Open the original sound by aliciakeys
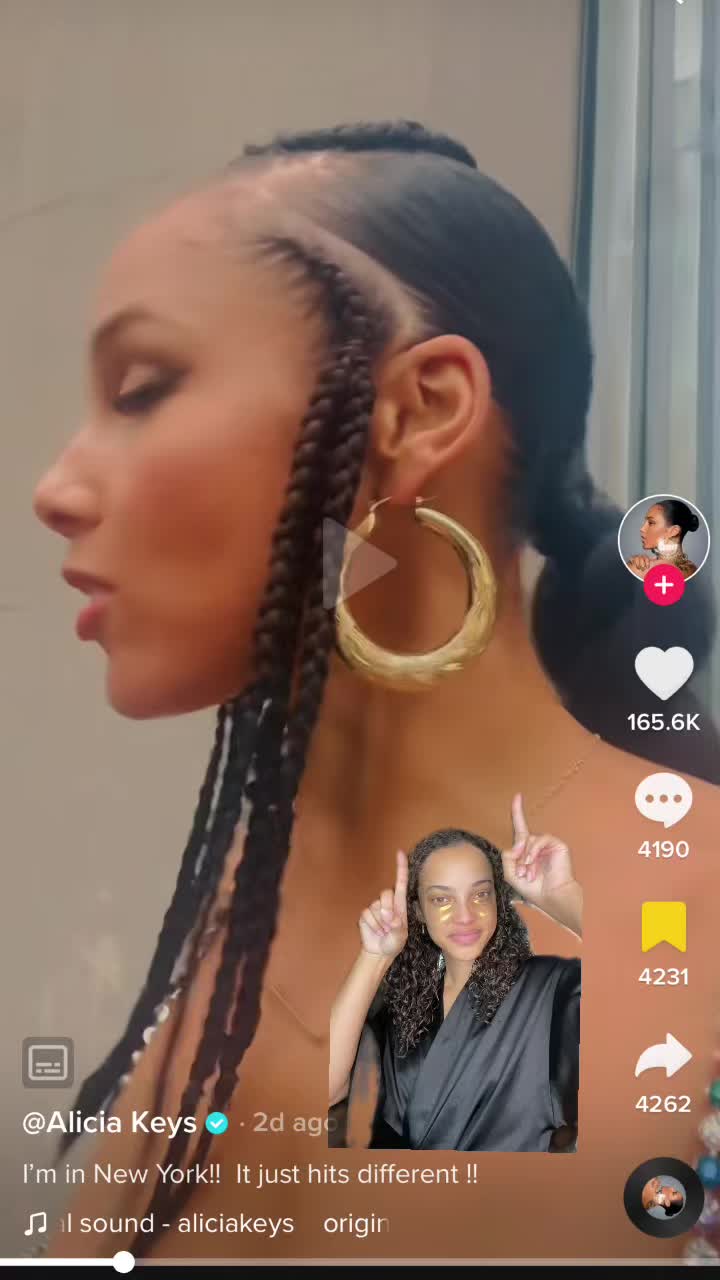The height and width of the screenshot is (1280, 720). (205, 1223)
